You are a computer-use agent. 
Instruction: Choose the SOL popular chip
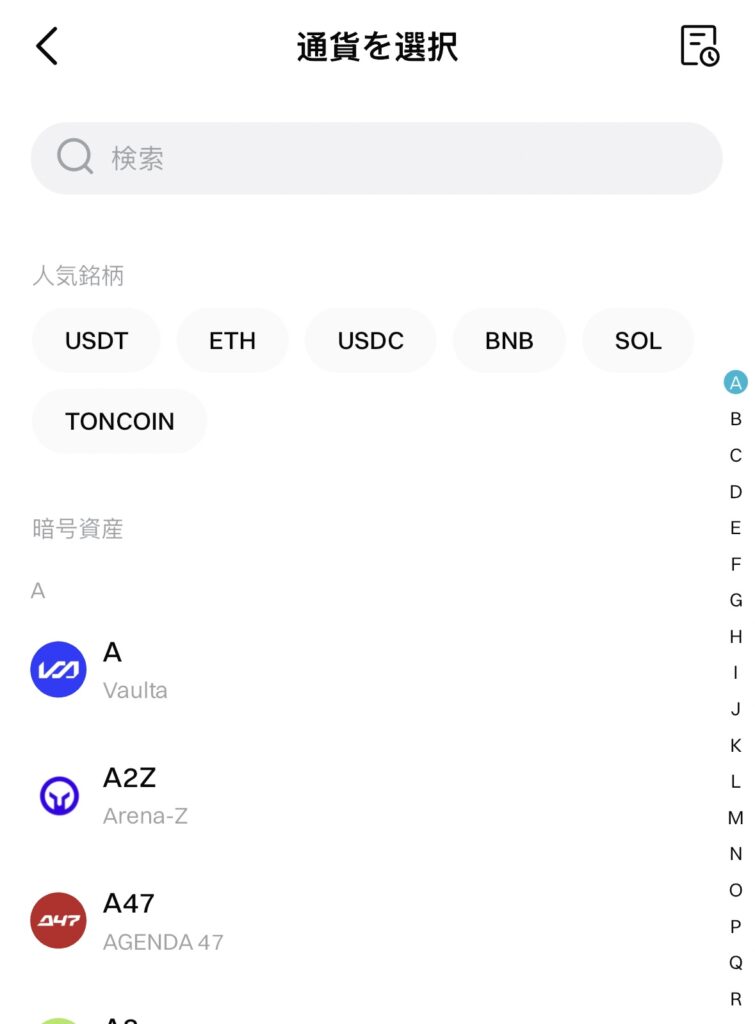click(638, 341)
